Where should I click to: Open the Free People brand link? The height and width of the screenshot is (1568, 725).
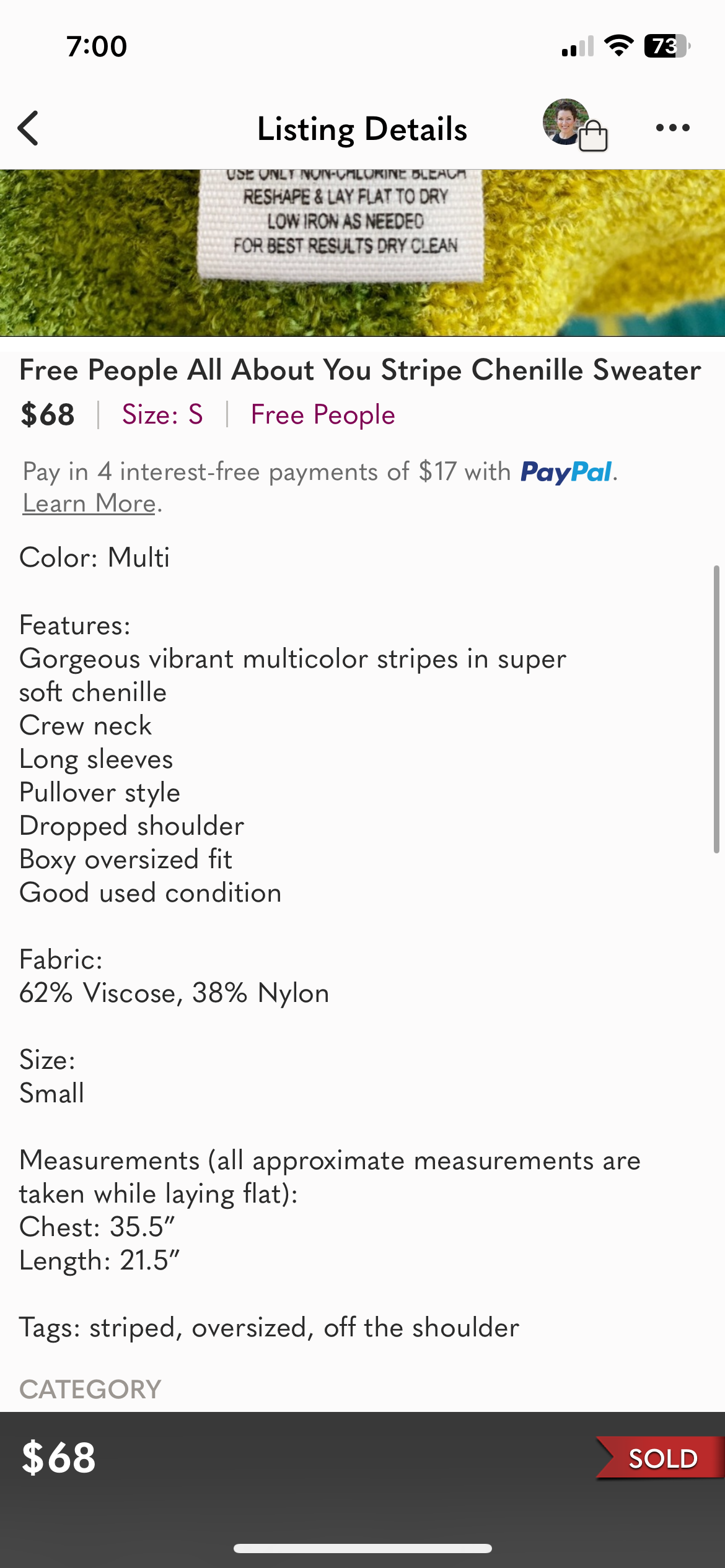tap(322, 414)
